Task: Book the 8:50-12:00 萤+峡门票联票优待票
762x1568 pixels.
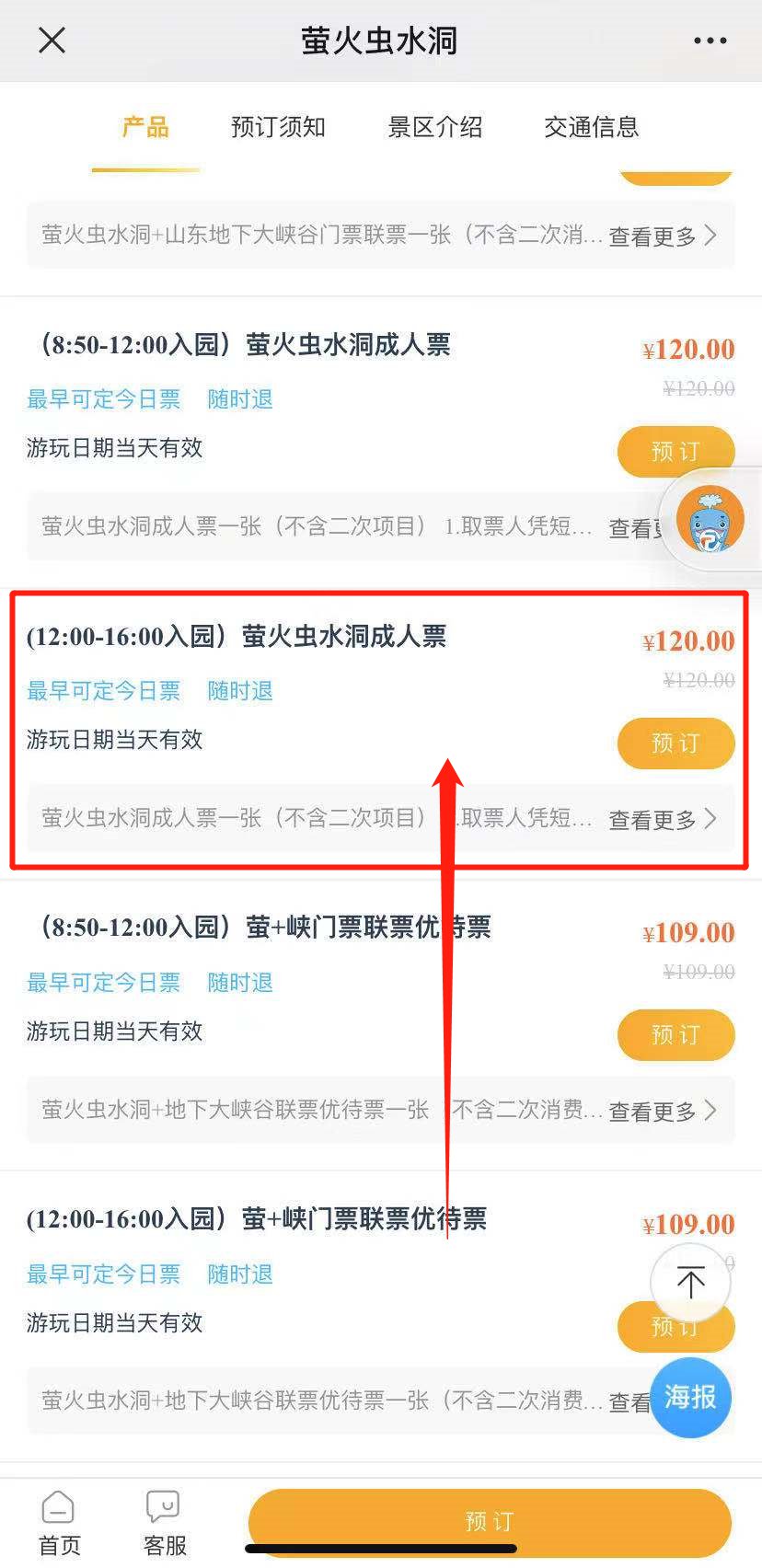Action: point(675,1035)
